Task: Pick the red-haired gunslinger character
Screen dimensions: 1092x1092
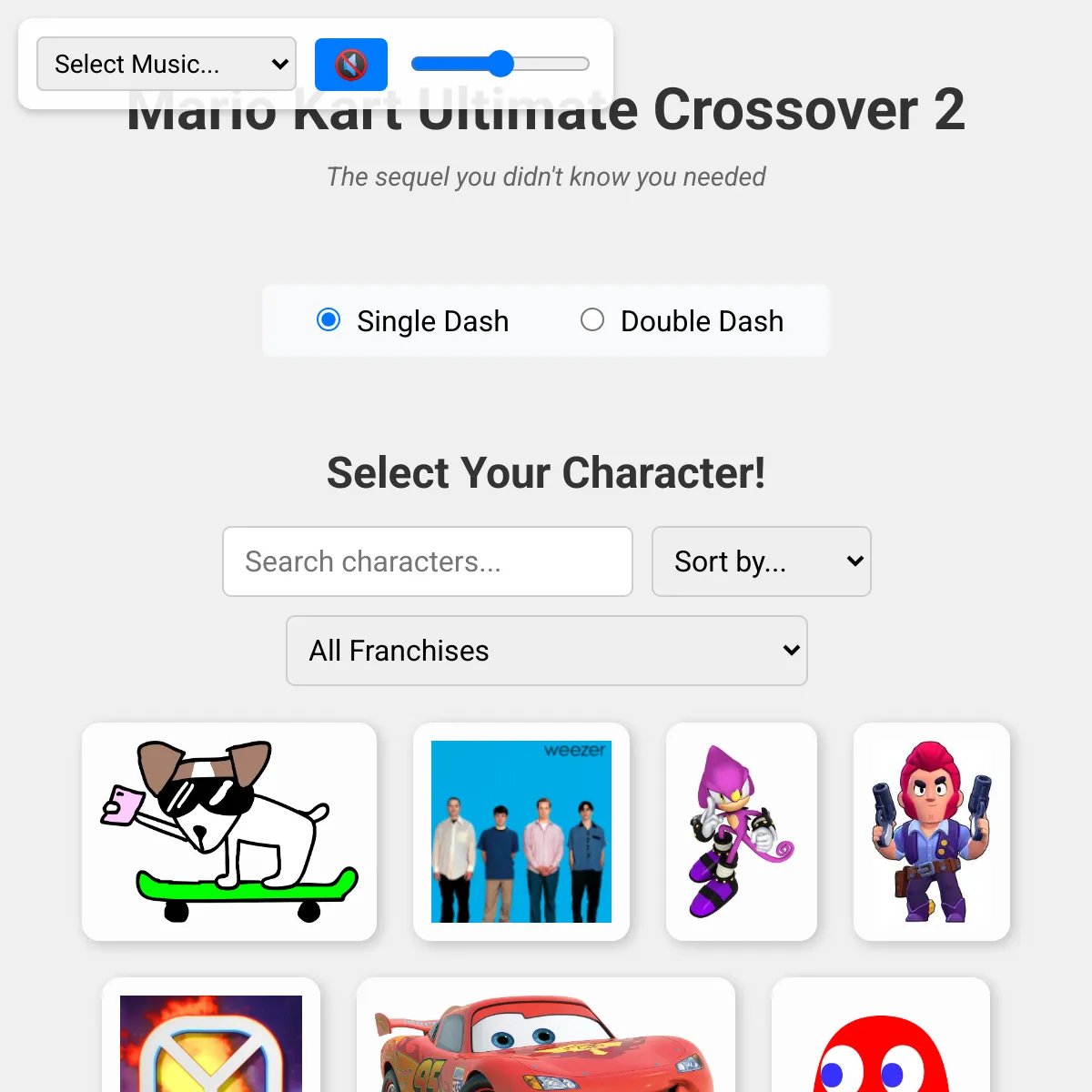Action: pos(932,832)
